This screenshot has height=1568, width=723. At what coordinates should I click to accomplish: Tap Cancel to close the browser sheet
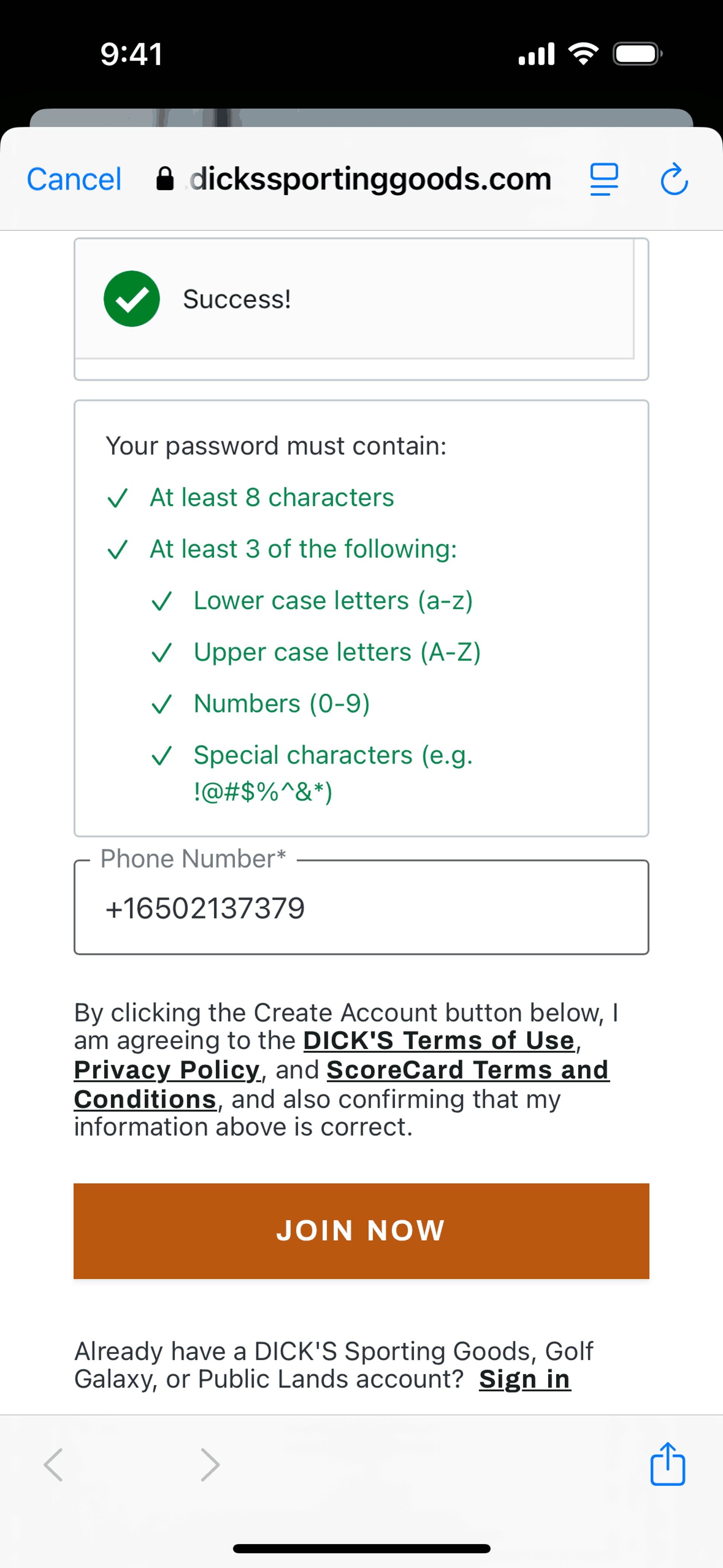(74, 179)
